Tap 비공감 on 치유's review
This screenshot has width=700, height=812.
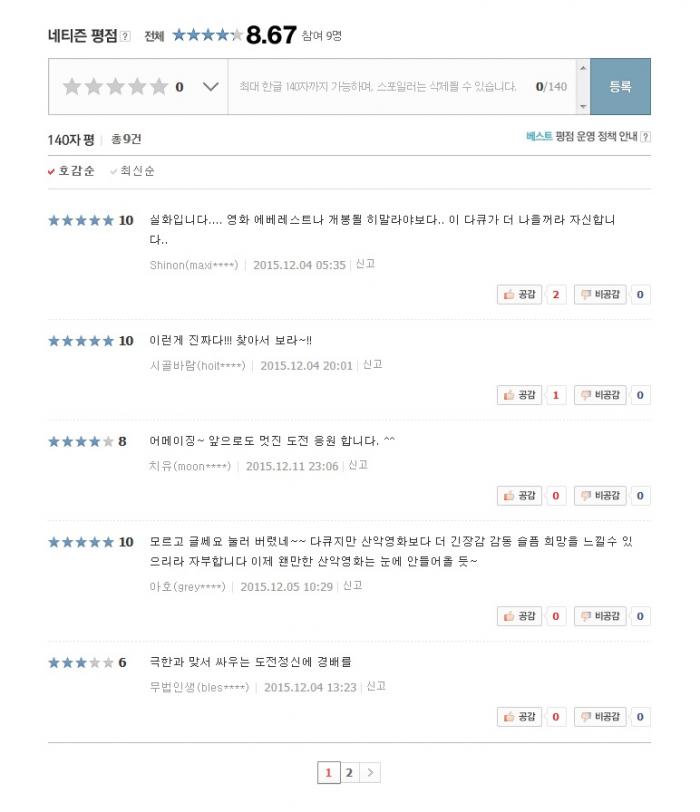point(600,495)
